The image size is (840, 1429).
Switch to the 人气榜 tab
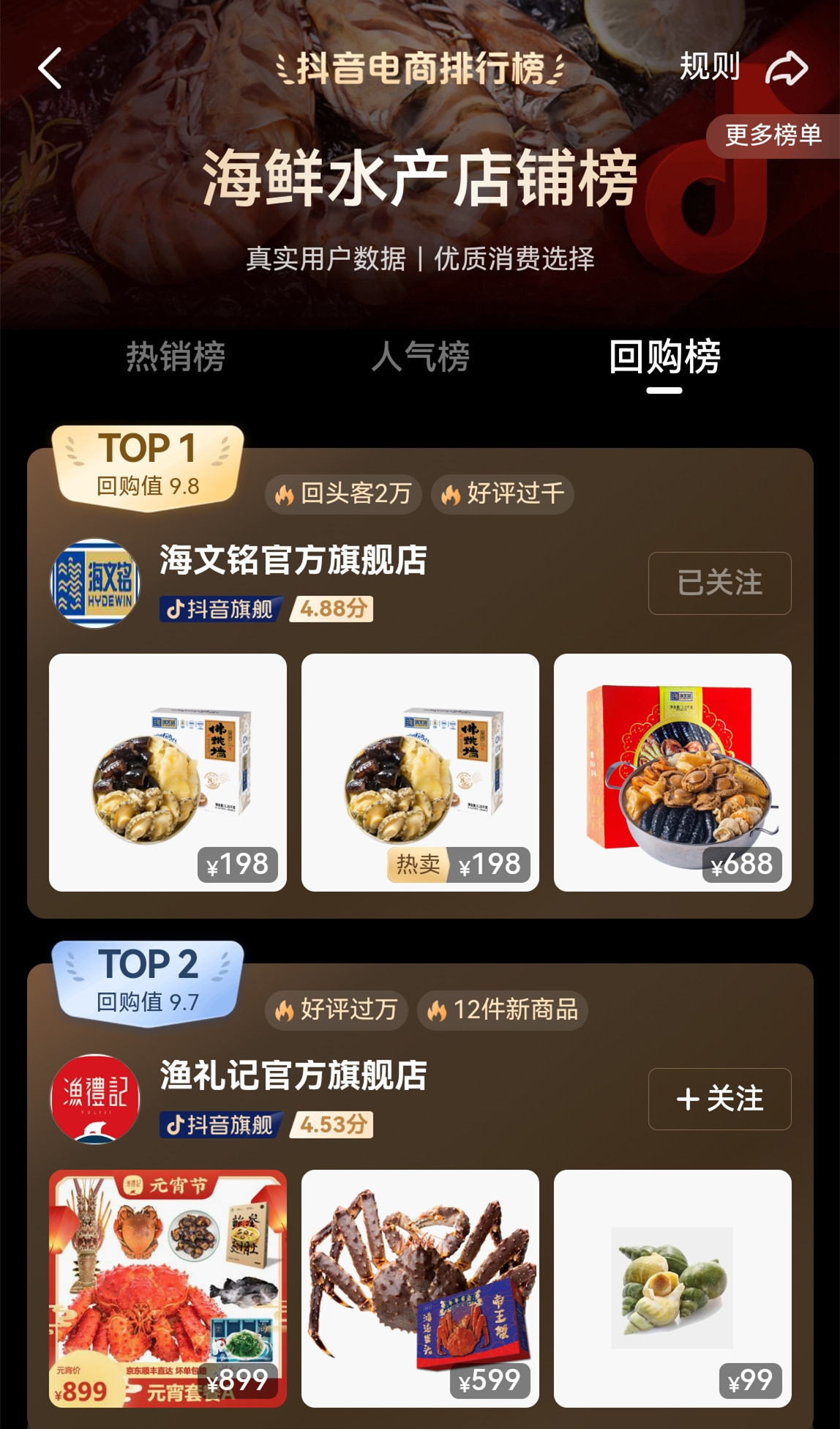420,357
